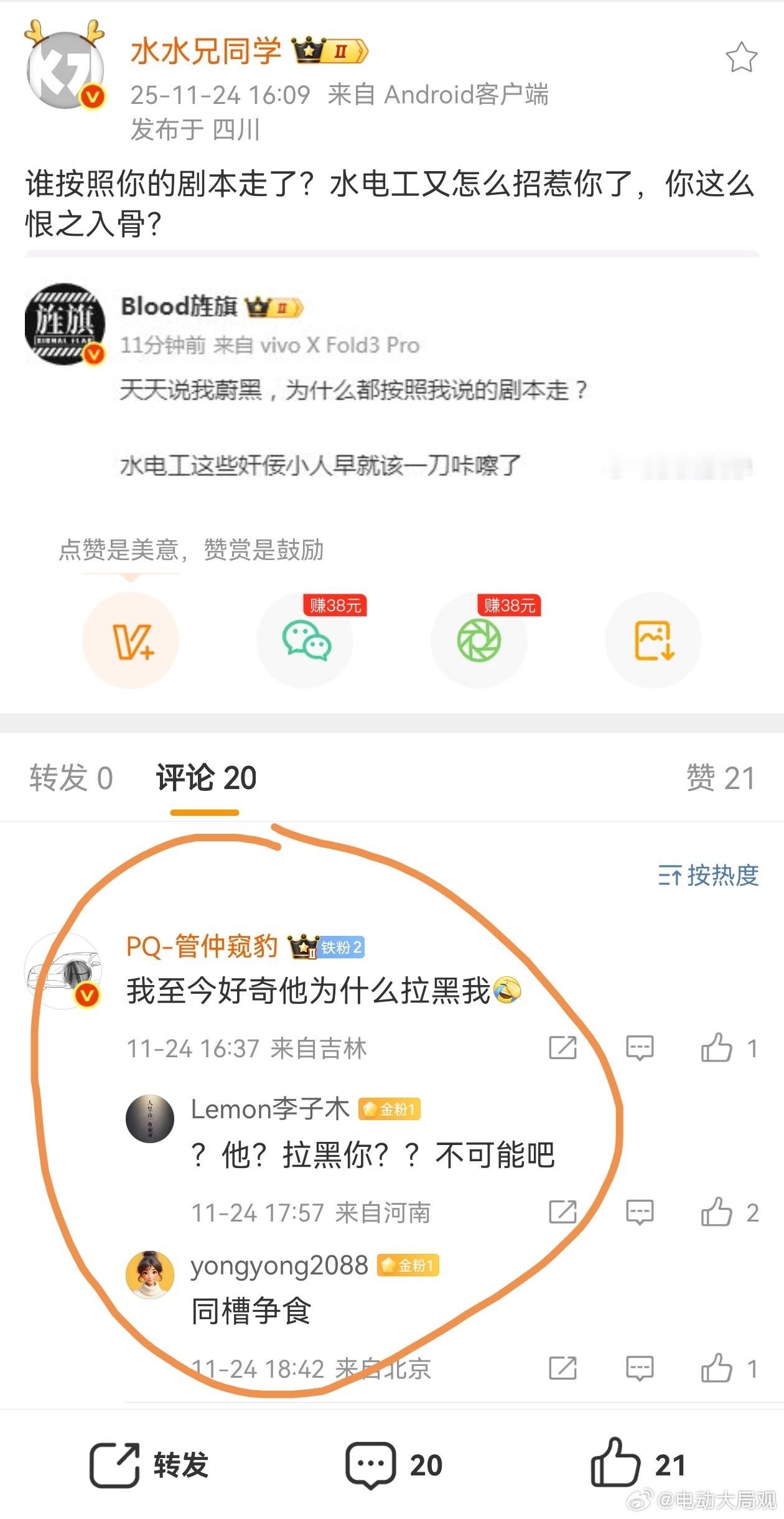Share using the green Moments camera icon

pyautogui.click(x=478, y=640)
